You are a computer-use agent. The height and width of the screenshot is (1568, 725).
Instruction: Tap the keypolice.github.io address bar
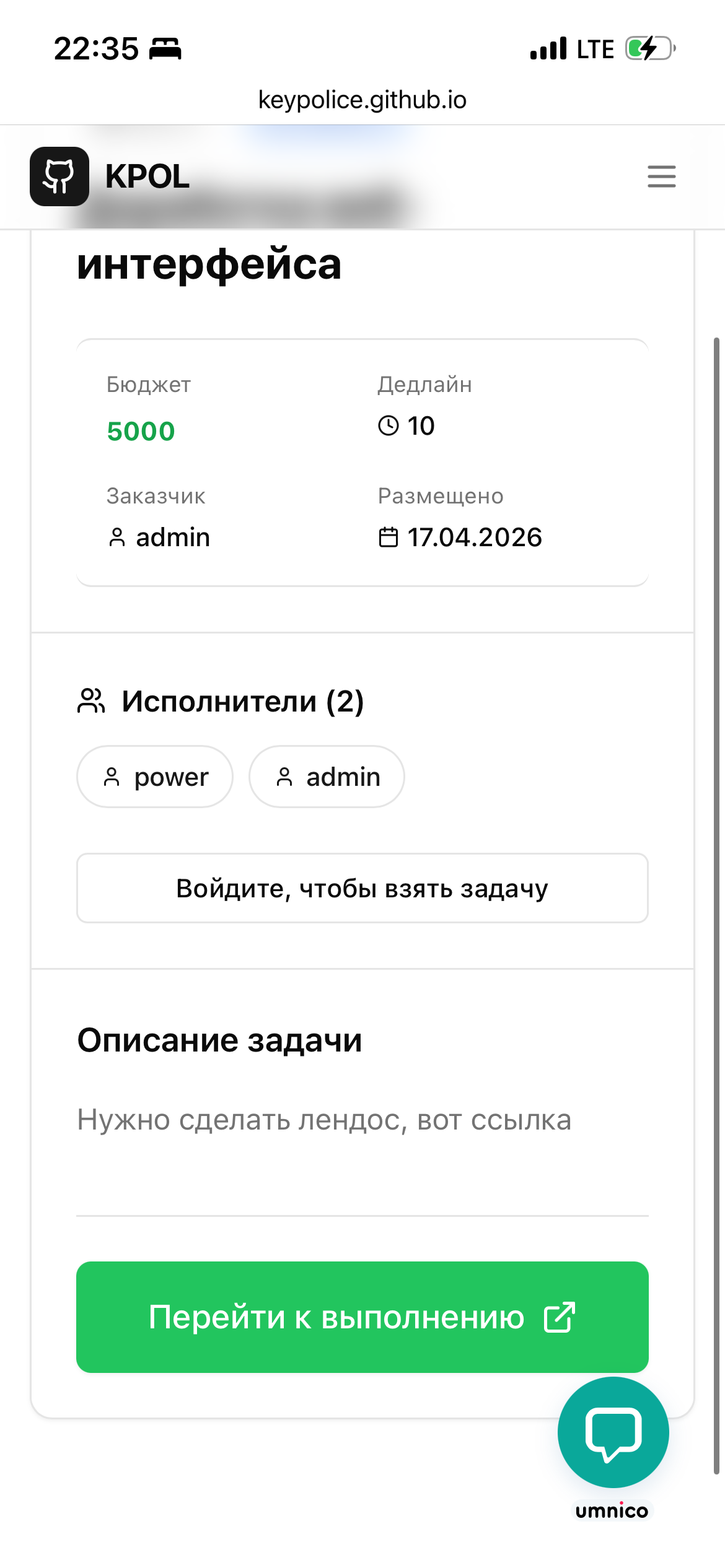(362, 99)
